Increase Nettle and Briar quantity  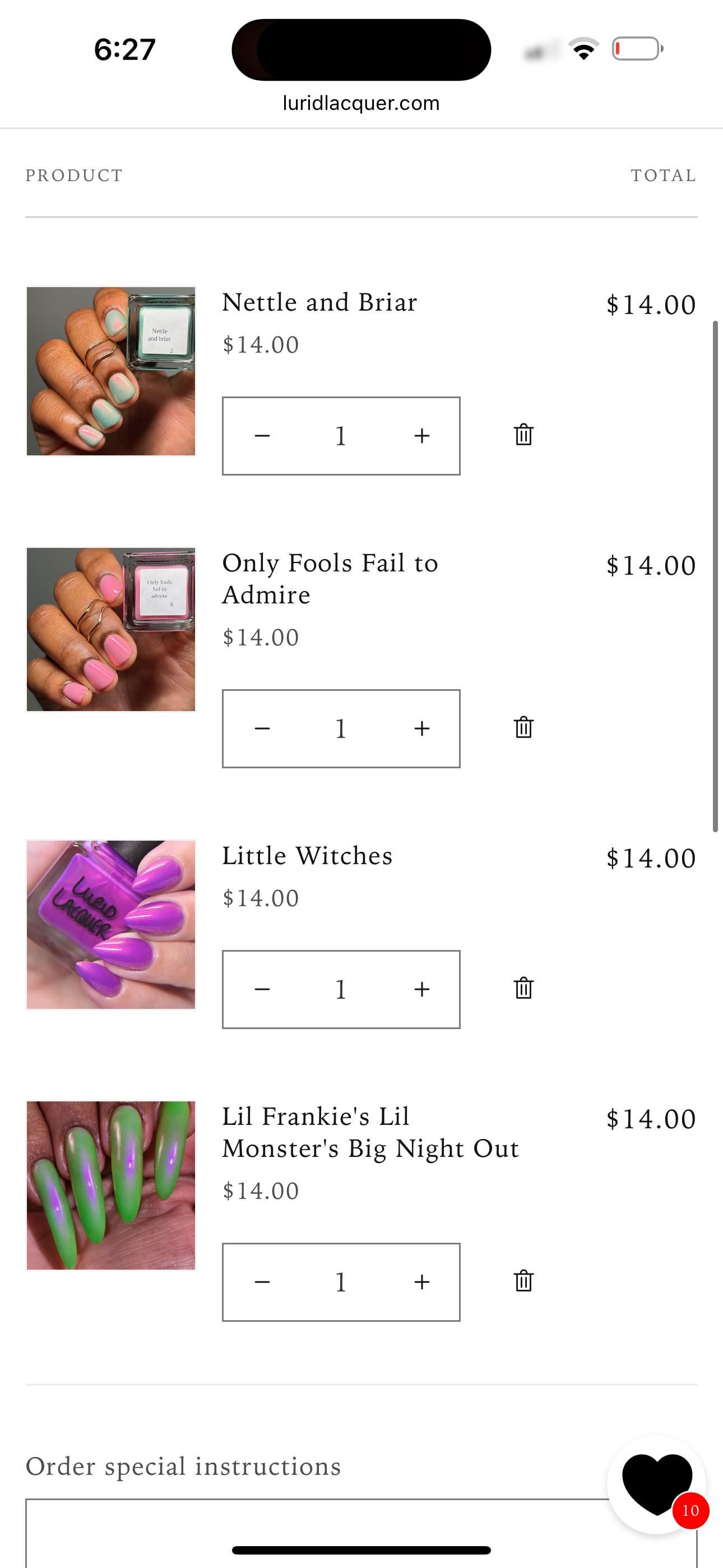421,436
